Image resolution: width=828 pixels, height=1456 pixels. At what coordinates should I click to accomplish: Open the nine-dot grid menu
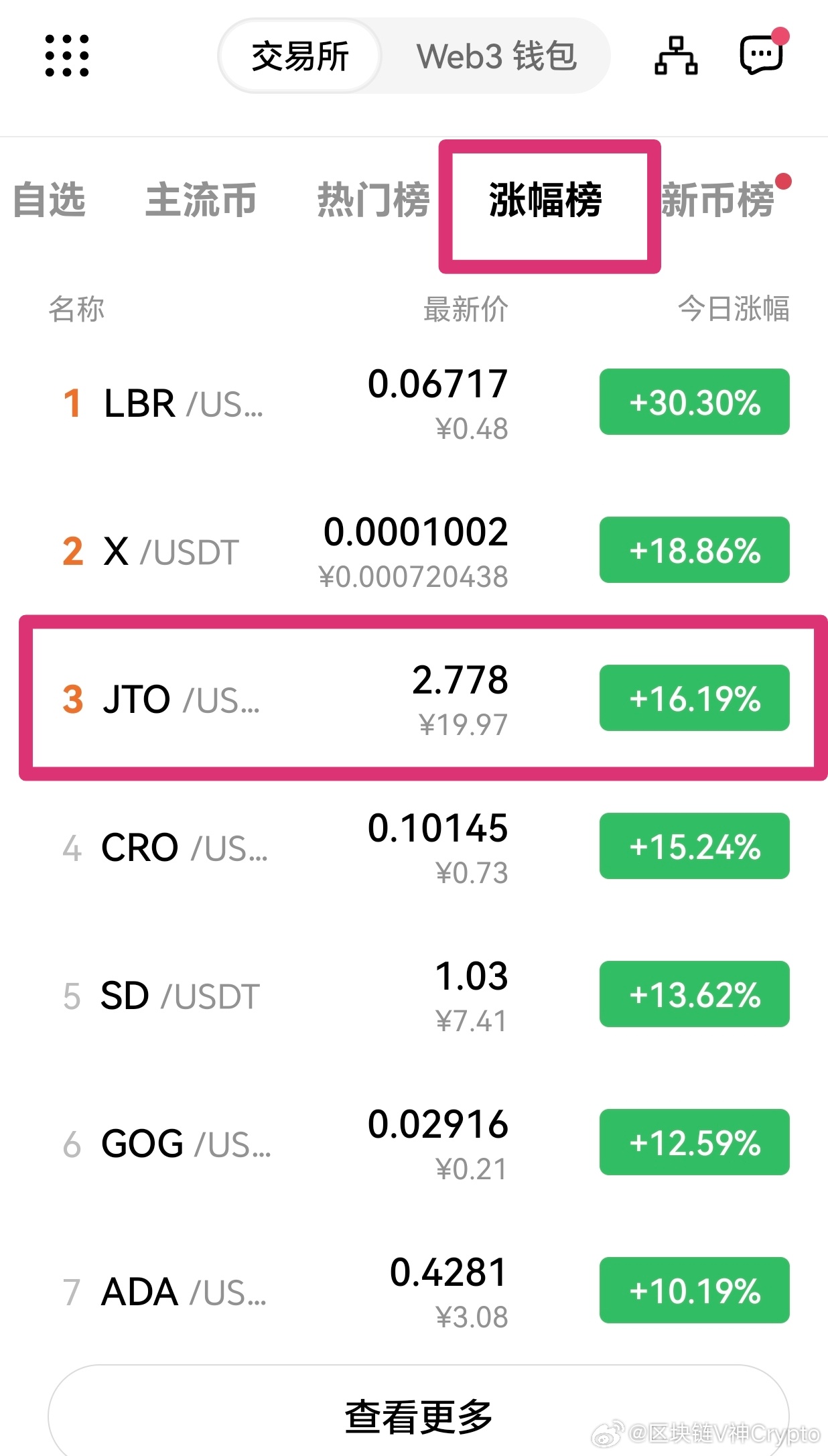[x=66, y=56]
